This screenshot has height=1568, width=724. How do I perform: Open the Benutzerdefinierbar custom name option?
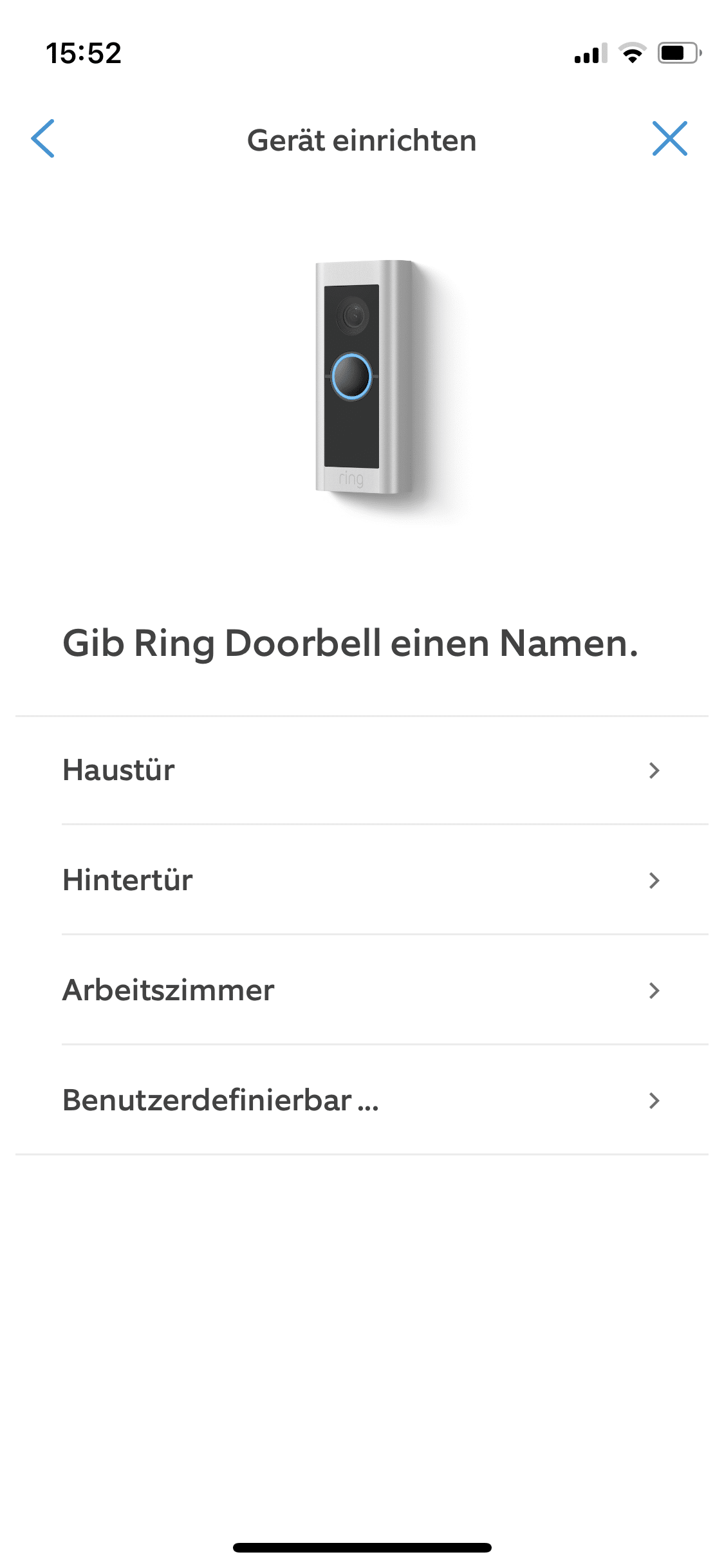tap(362, 1100)
